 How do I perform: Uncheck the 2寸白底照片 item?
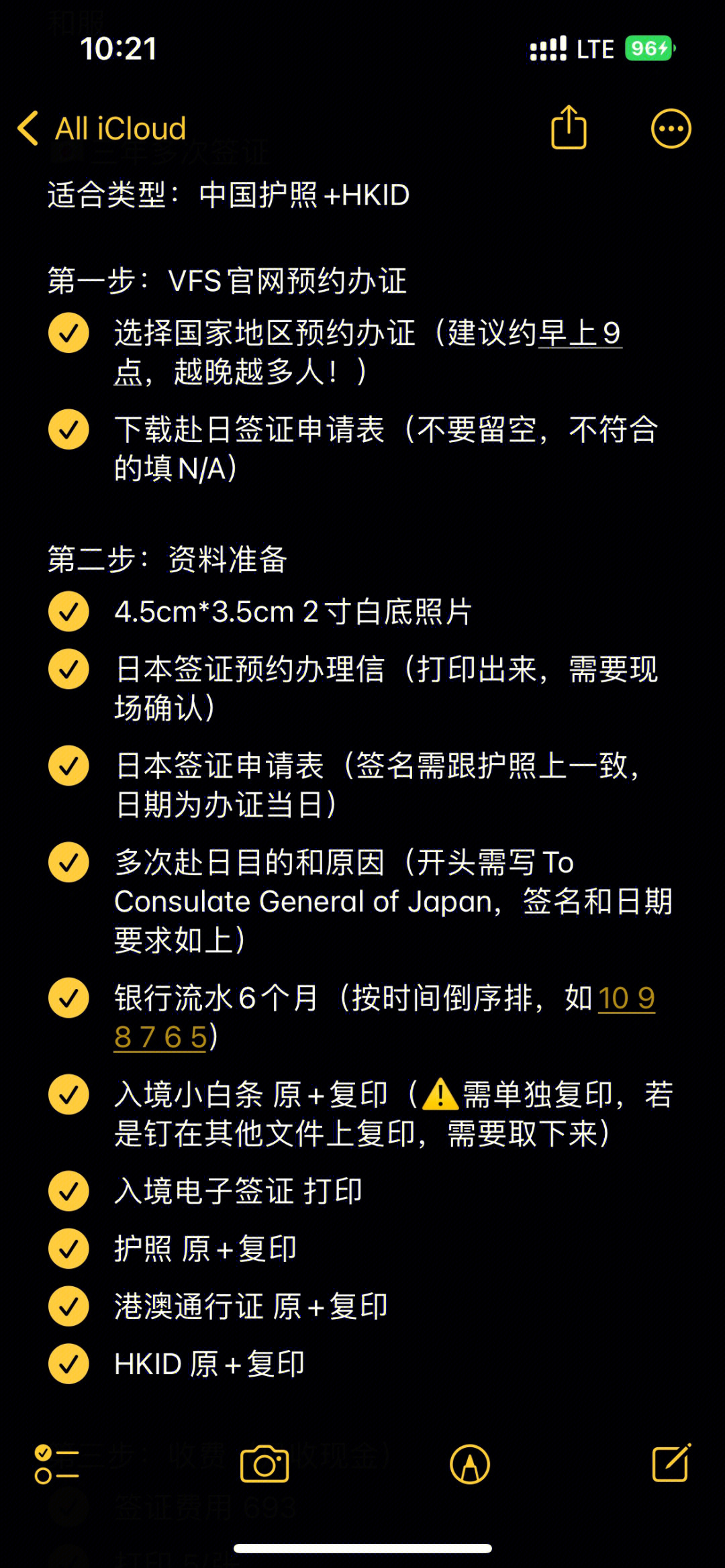tap(68, 611)
